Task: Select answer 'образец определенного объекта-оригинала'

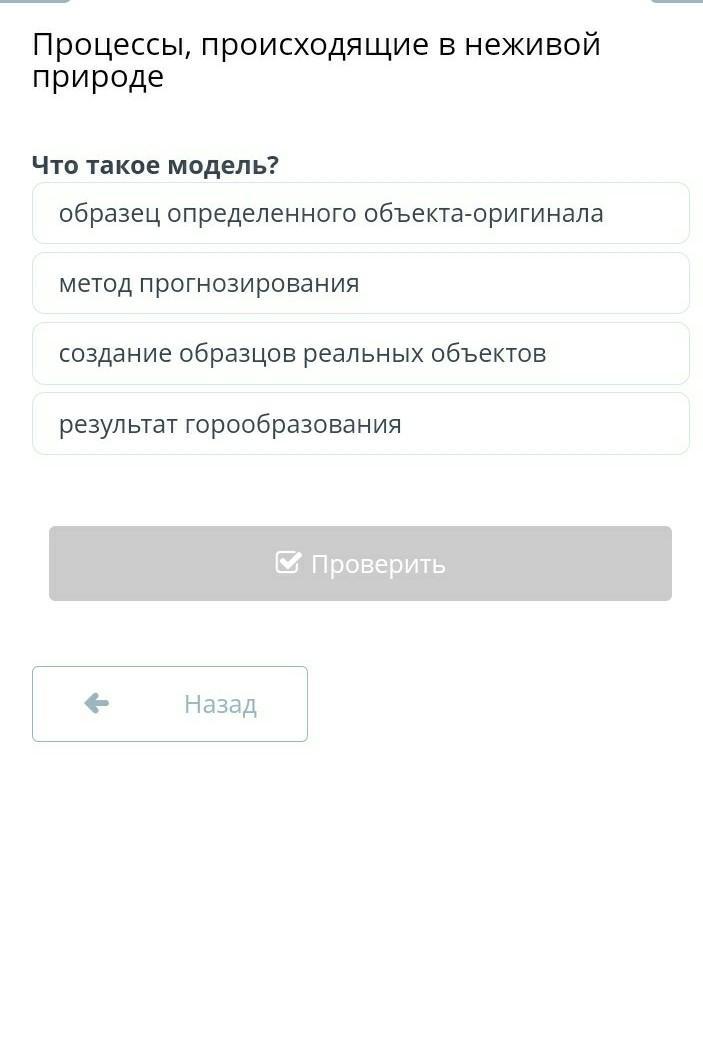Action: pyautogui.click(x=360, y=213)
